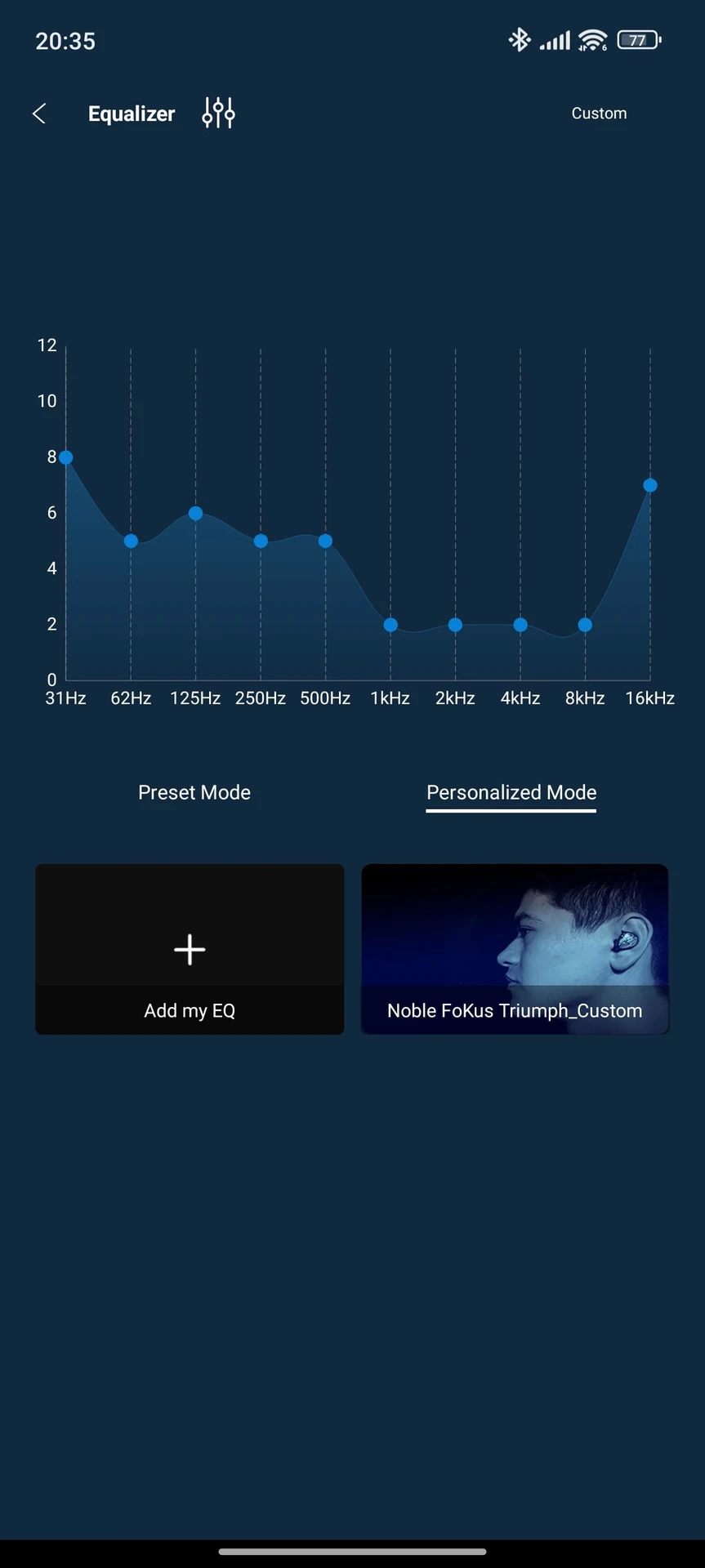Go back from the Equalizer screen
Image resolution: width=705 pixels, height=1568 pixels.
point(39,114)
